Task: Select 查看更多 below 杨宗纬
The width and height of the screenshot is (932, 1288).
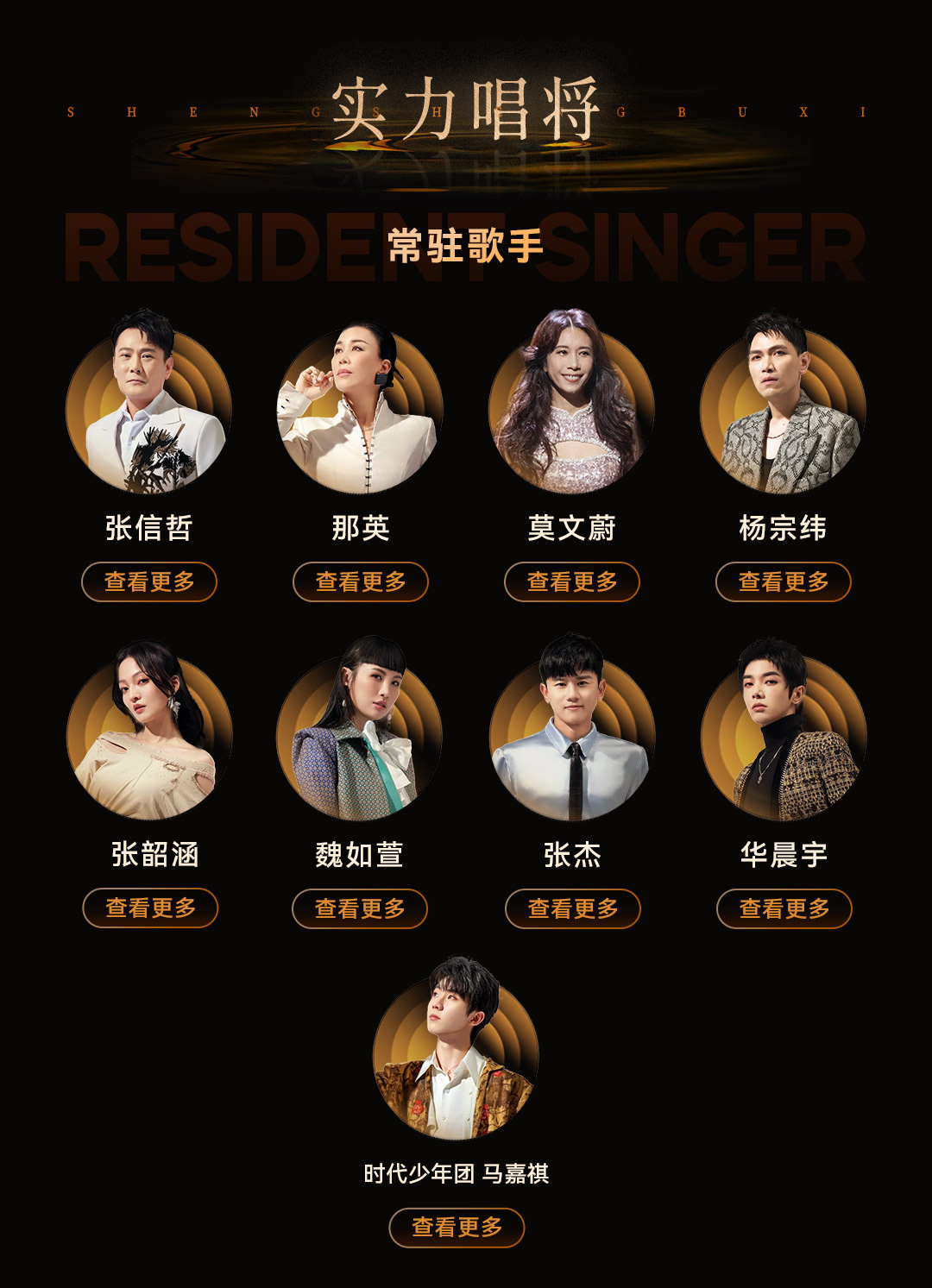Action: pos(784,582)
